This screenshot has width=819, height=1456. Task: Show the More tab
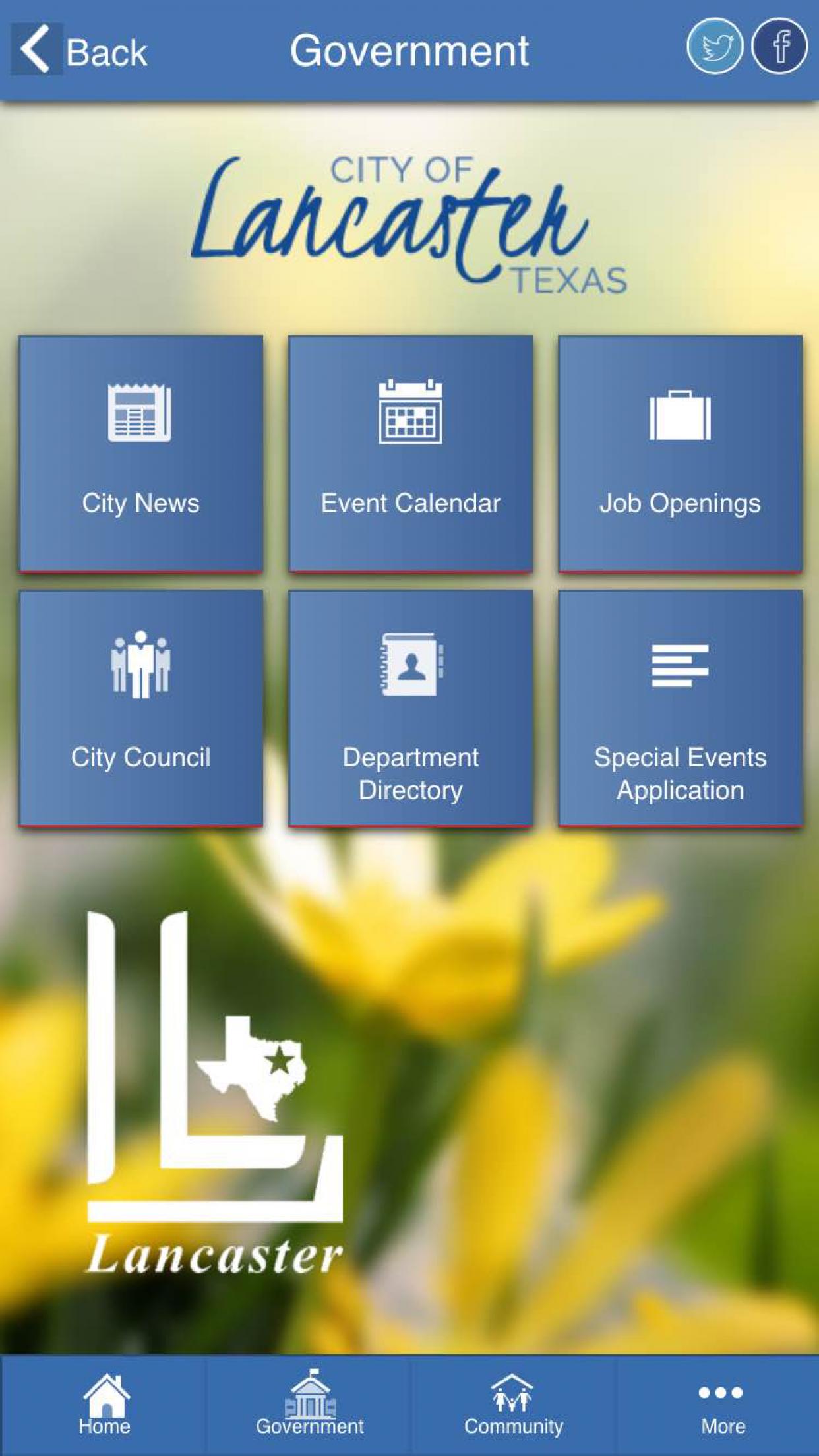coord(722,1405)
